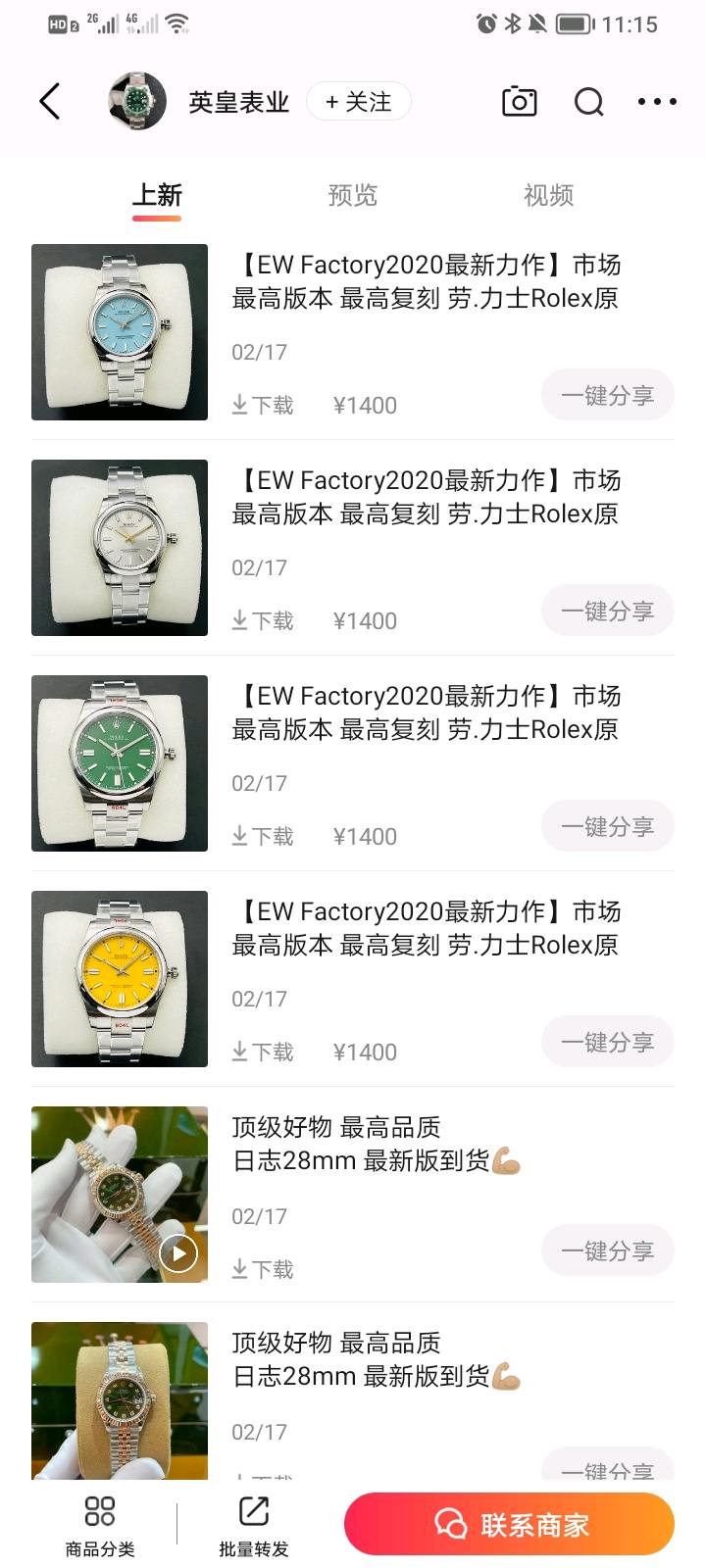
Task: Open the 英皇表业 shop avatar
Action: [x=137, y=101]
